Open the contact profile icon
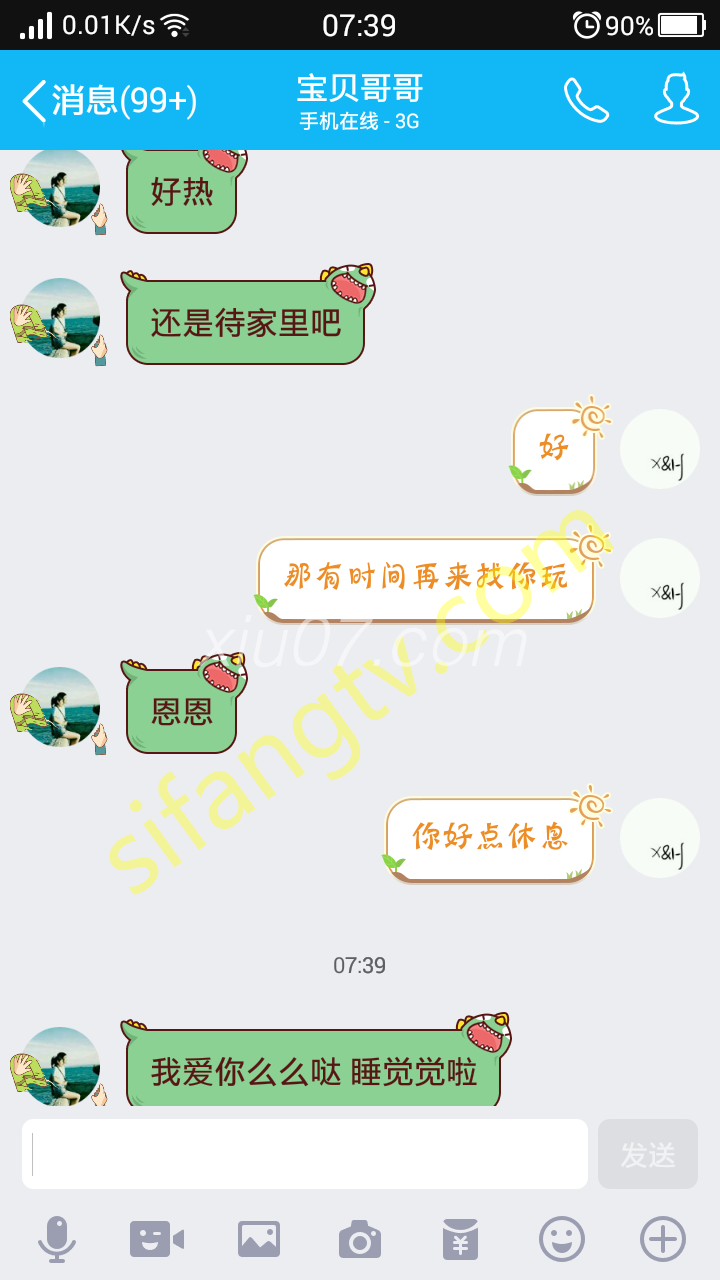The width and height of the screenshot is (720, 1280). coord(676,101)
